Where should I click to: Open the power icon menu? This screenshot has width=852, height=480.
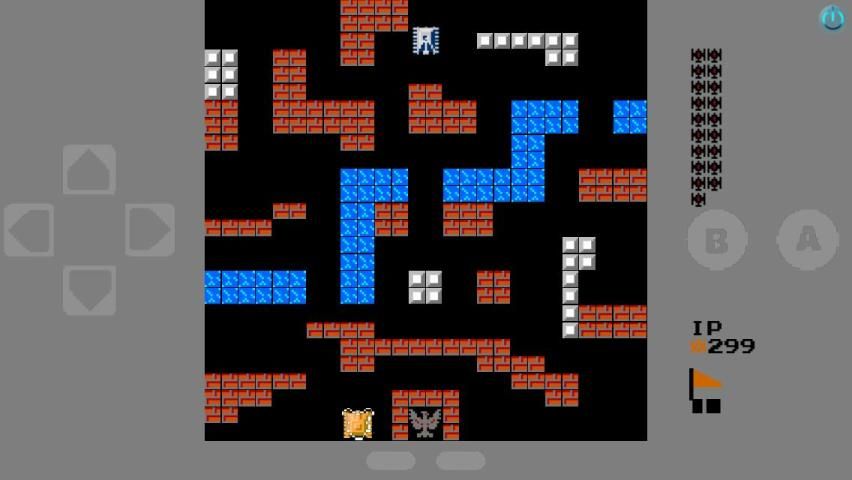tap(831, 17)
